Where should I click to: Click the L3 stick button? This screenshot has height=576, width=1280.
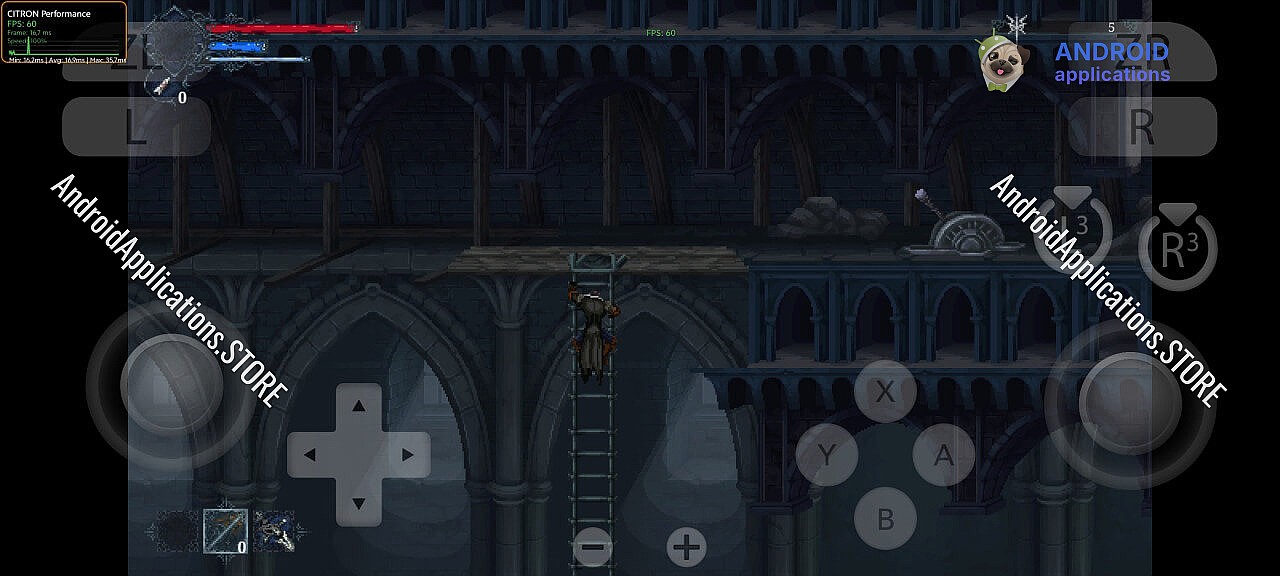[1073, 230]
